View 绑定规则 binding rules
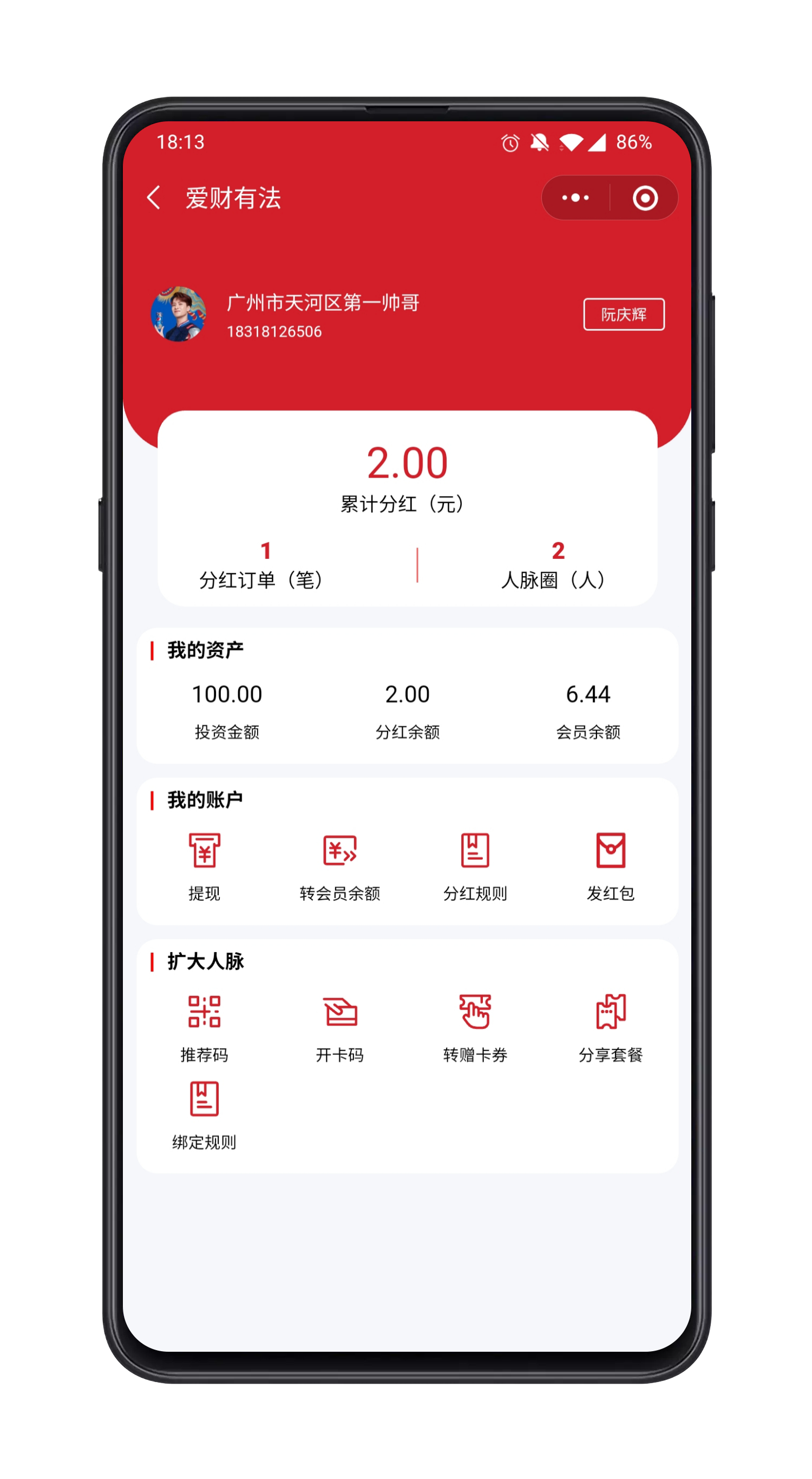 point(204,1116)
